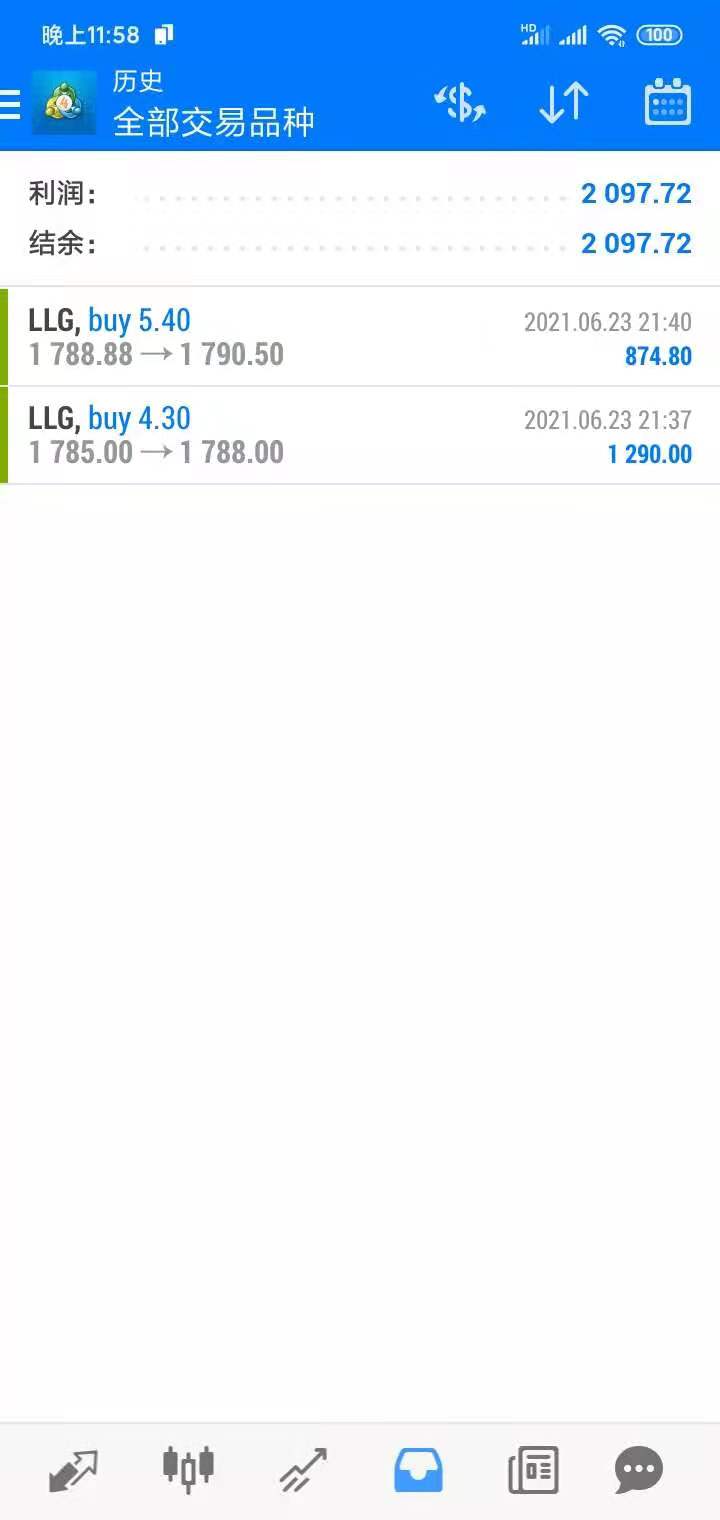Open the LLG buy 5.40 trade

click(x=360, y=337)
